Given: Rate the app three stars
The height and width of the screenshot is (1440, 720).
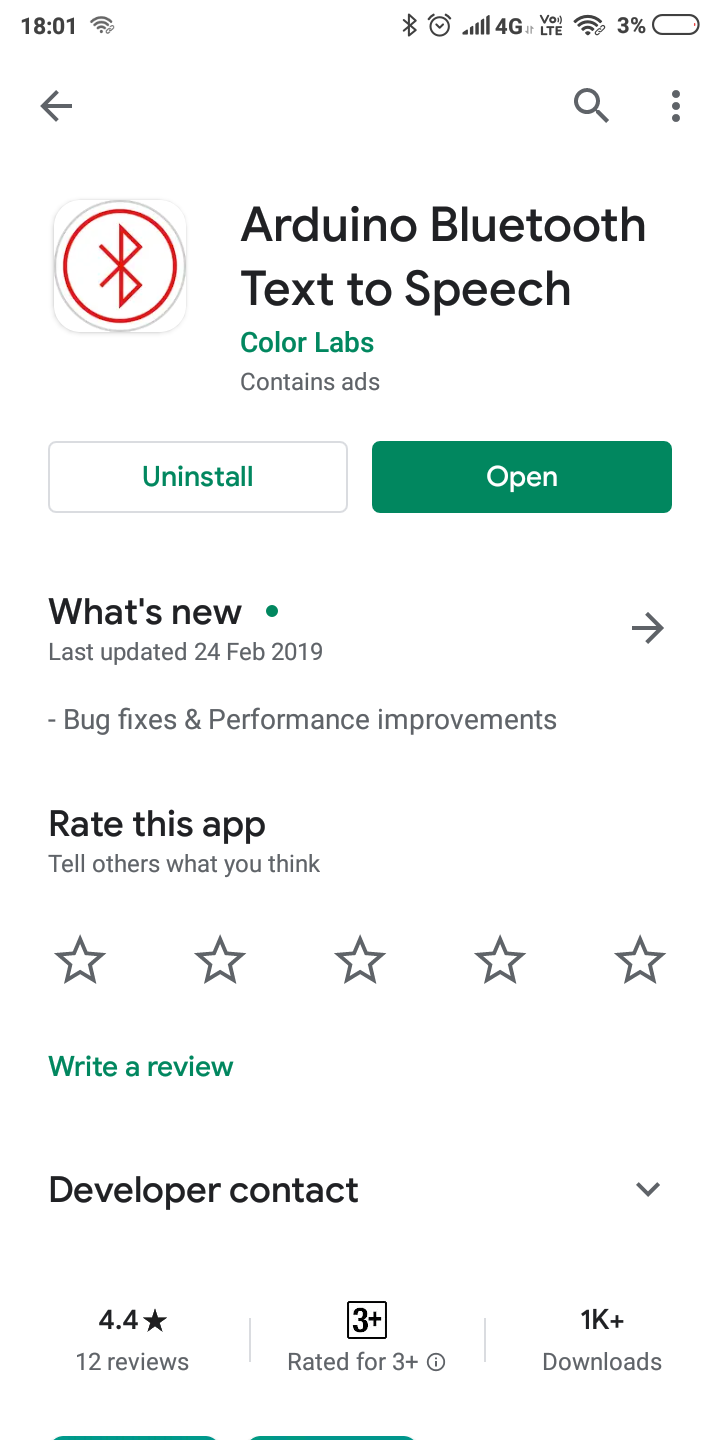Looking at the screenshot, I should coord(359,961).
